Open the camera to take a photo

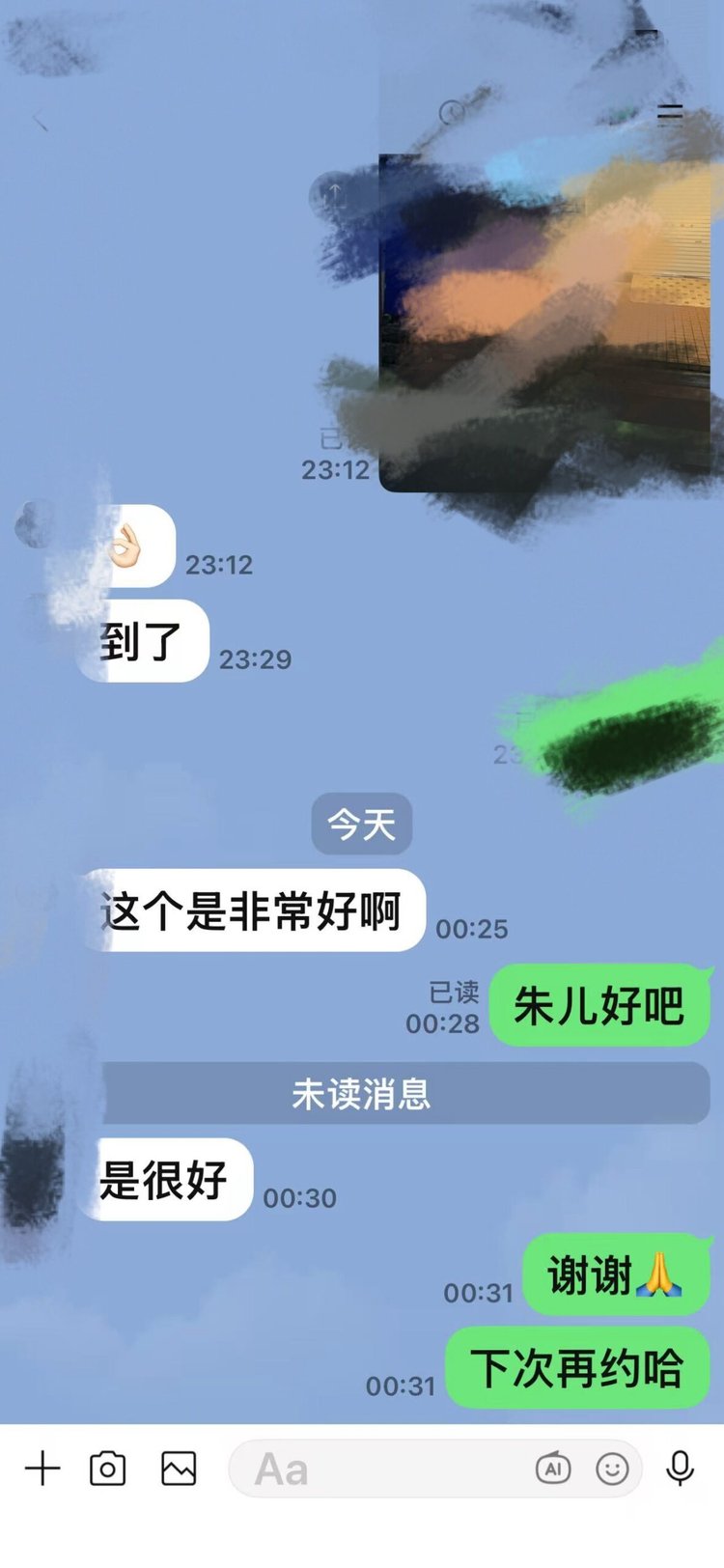tap(107, 1469)
